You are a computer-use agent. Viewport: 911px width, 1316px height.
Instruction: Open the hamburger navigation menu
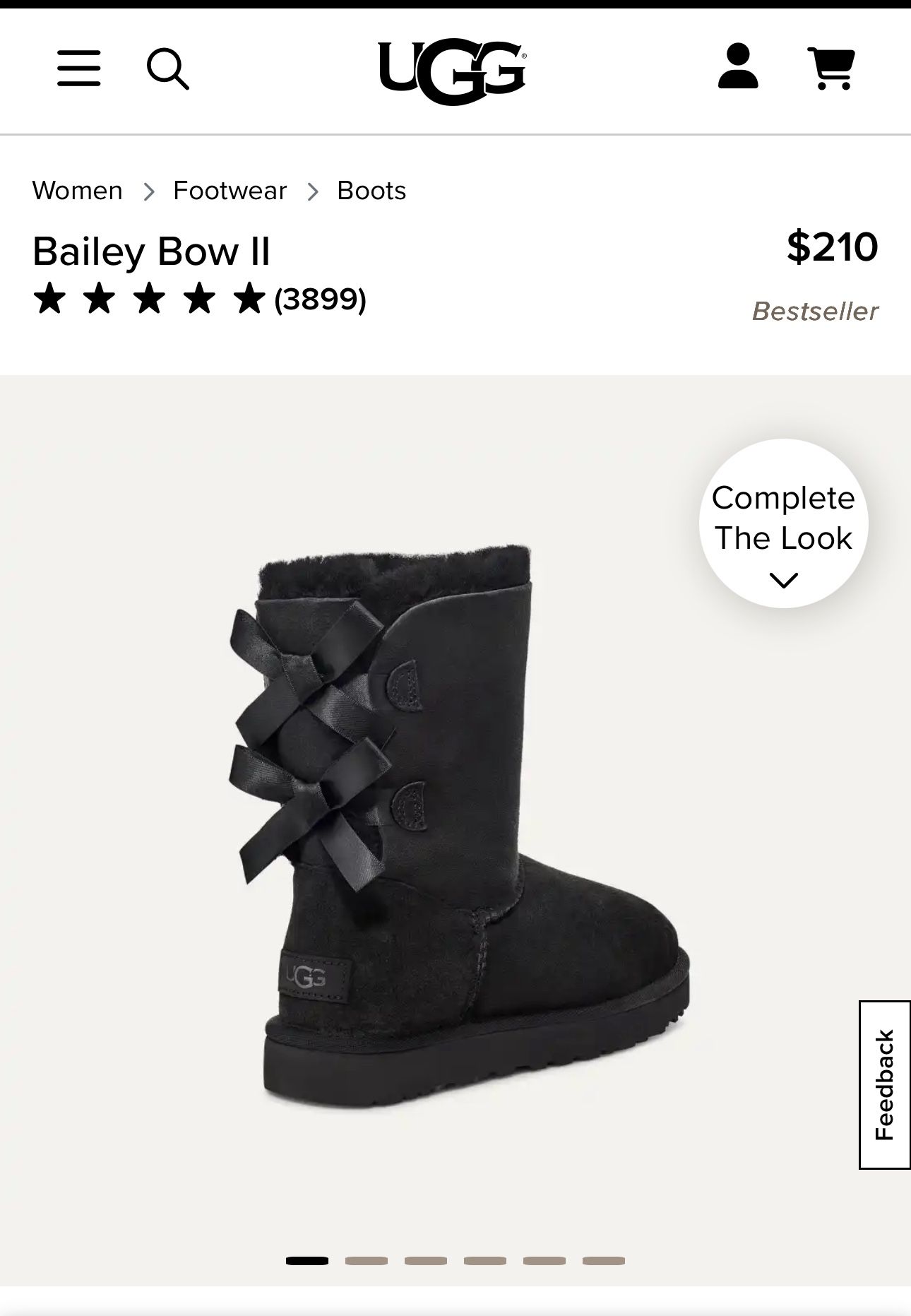tap(78, 69)
